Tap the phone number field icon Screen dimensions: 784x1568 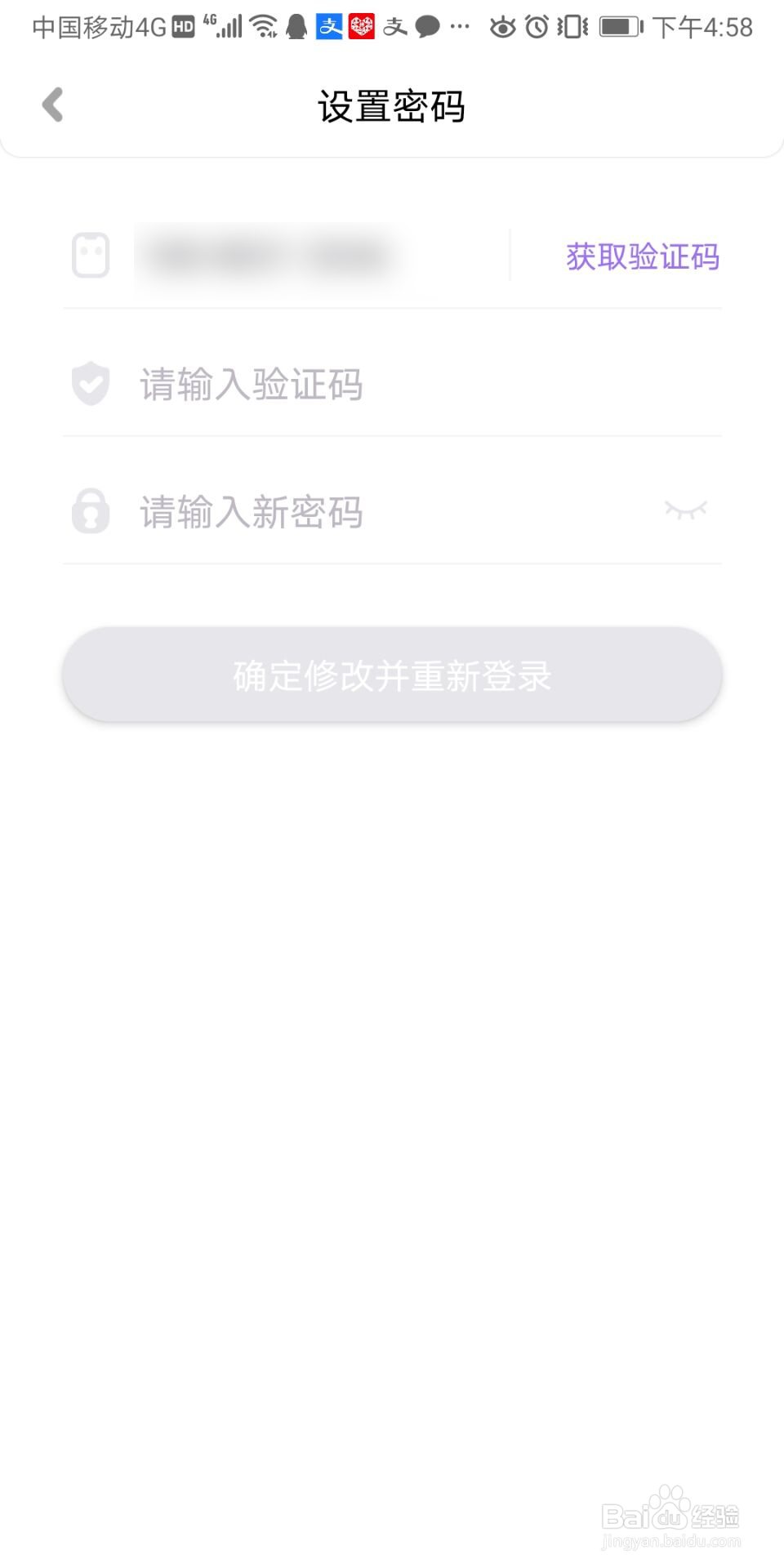[90, 255]
